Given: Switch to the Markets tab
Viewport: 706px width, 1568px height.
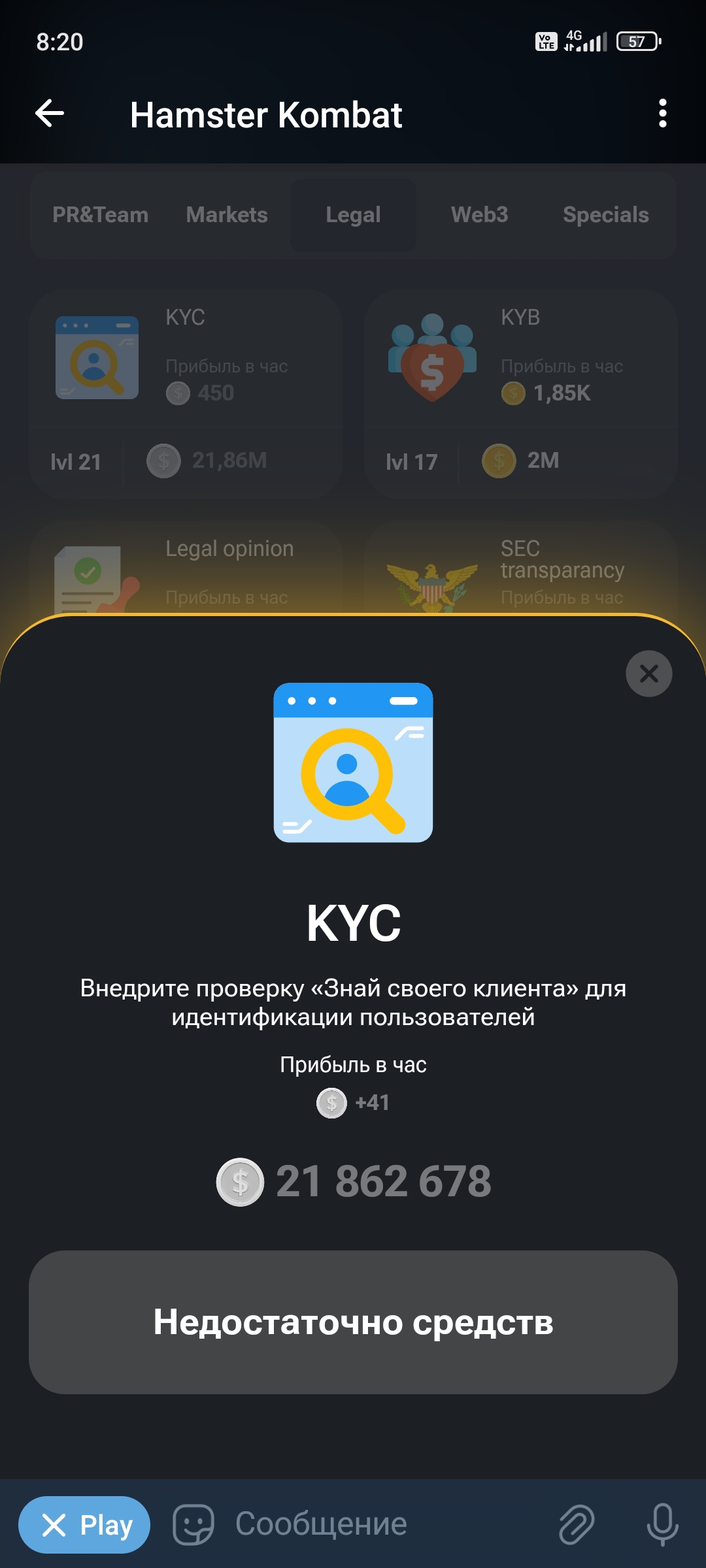Looking at the screenshot, I should click(227, 215).
